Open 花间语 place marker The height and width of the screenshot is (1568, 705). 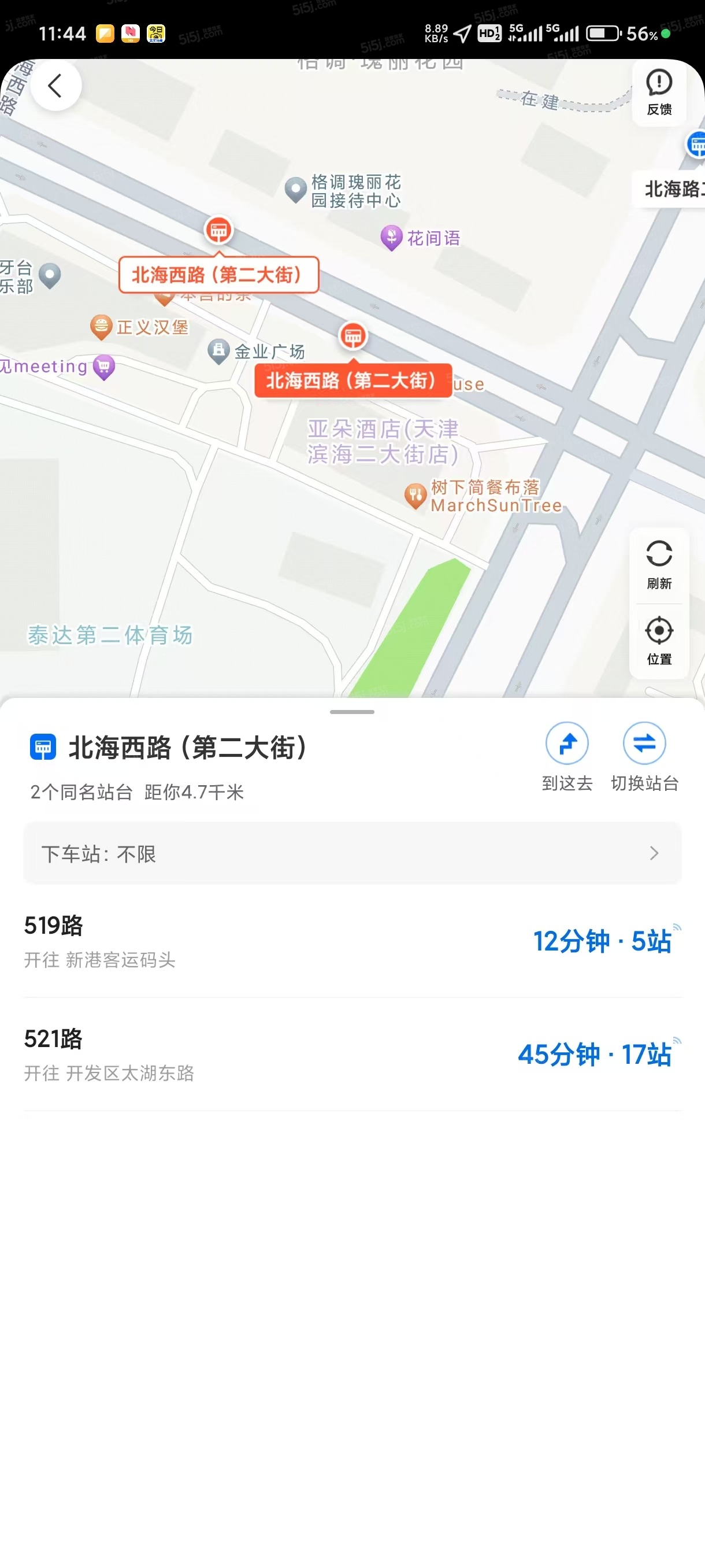[392, 238]
